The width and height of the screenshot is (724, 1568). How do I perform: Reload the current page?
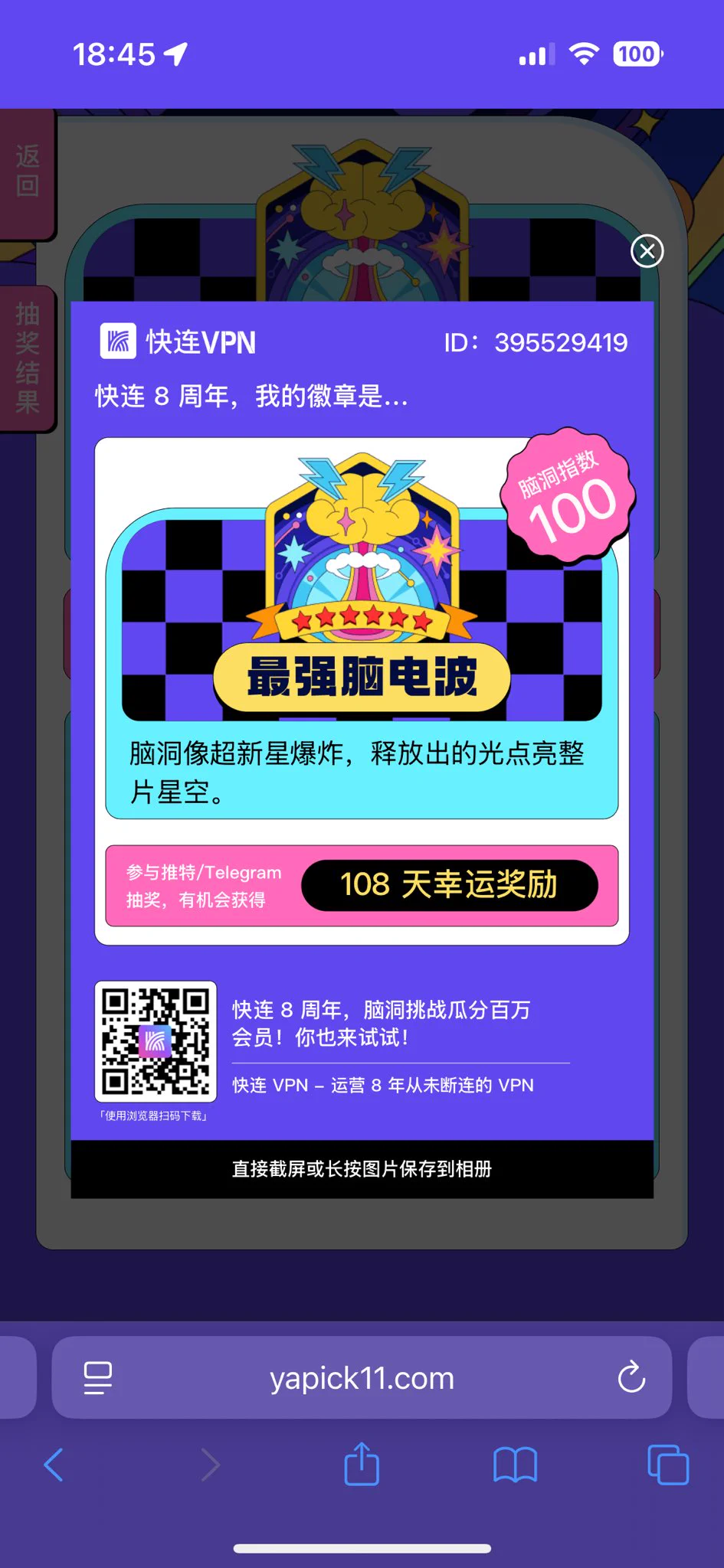631,1378
